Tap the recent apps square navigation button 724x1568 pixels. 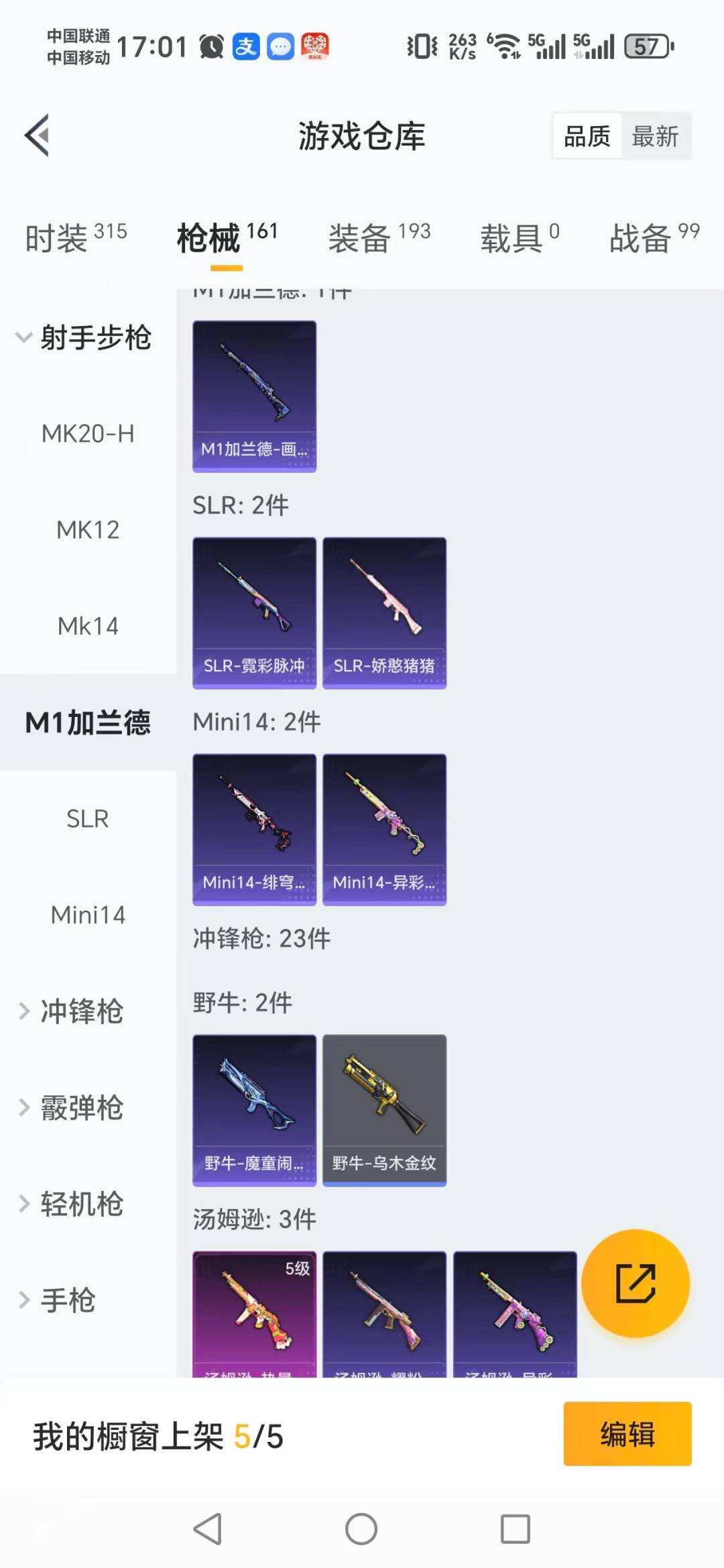(514, 1530)
